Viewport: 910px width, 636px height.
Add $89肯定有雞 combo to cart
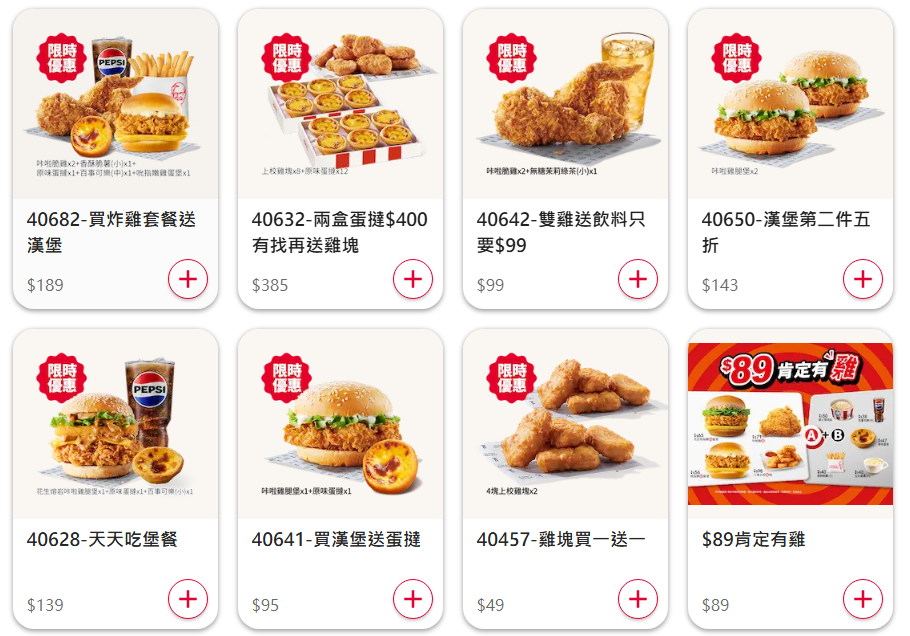[862, 599]
